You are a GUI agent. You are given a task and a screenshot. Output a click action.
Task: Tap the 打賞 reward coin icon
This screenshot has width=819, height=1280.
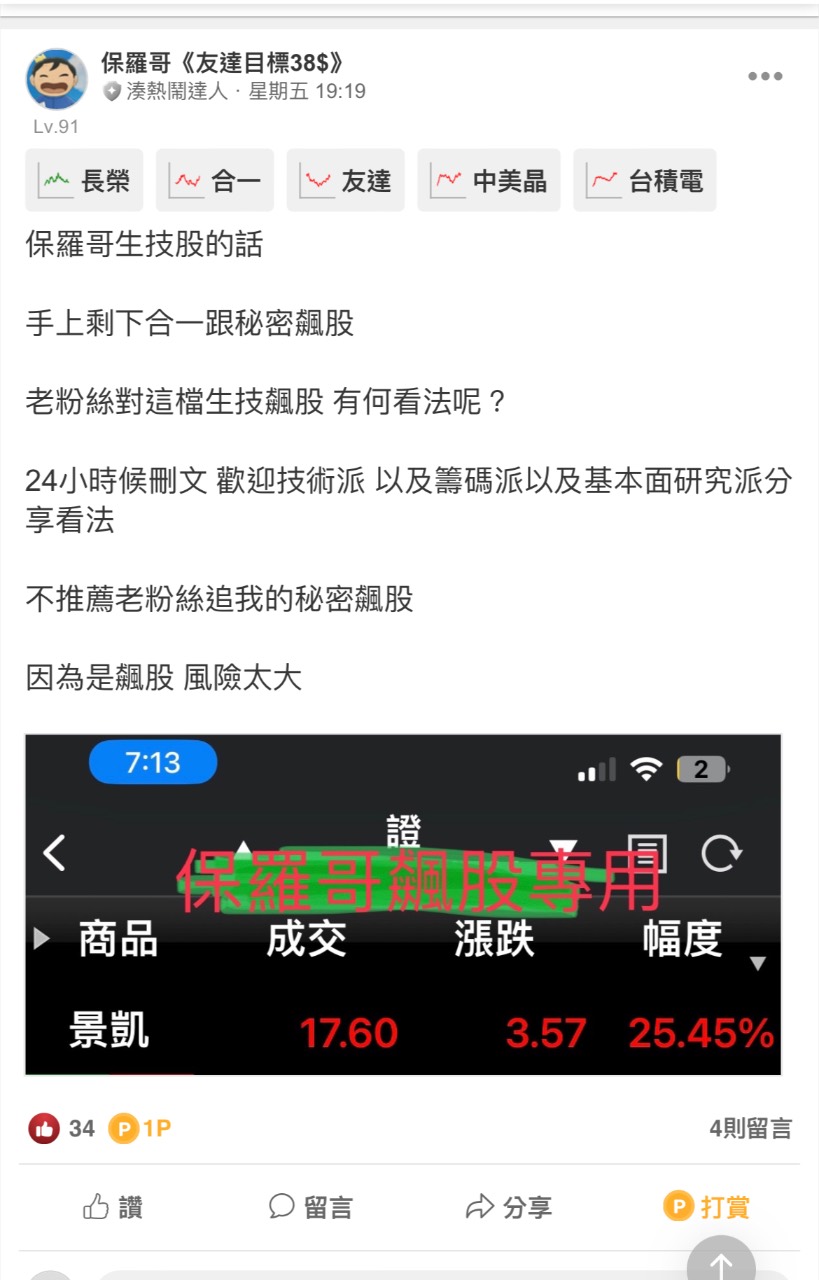(x=678, y=1207)
